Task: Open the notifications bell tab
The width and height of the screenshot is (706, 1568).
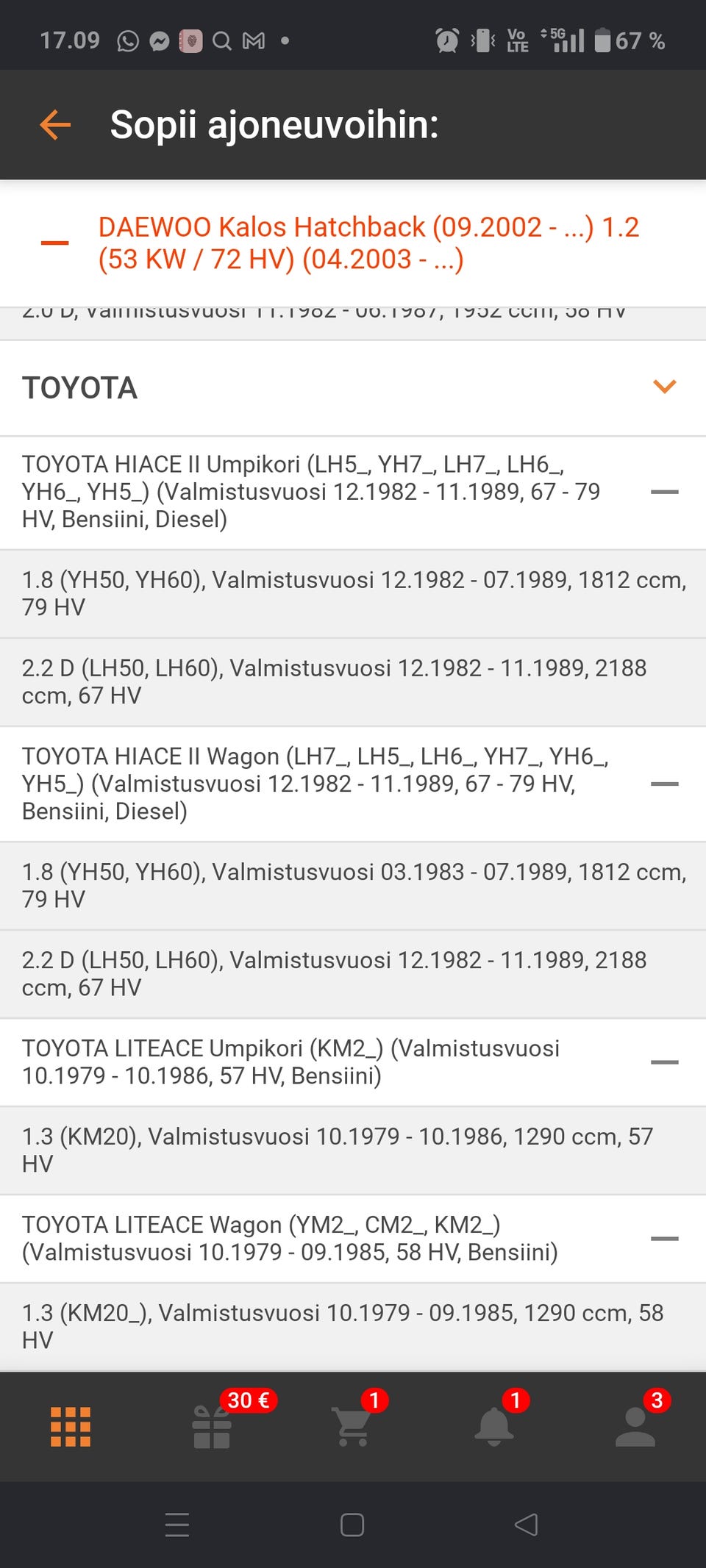Action: [x=494, y=1427]
